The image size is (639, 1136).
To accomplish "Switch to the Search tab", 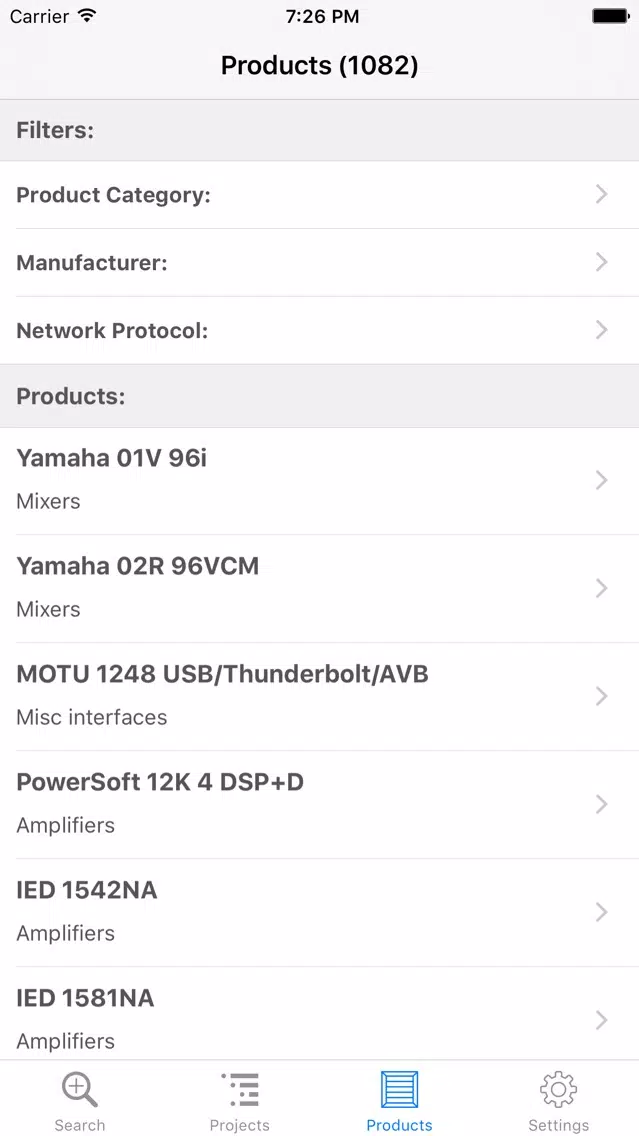I will [80, 1100].
